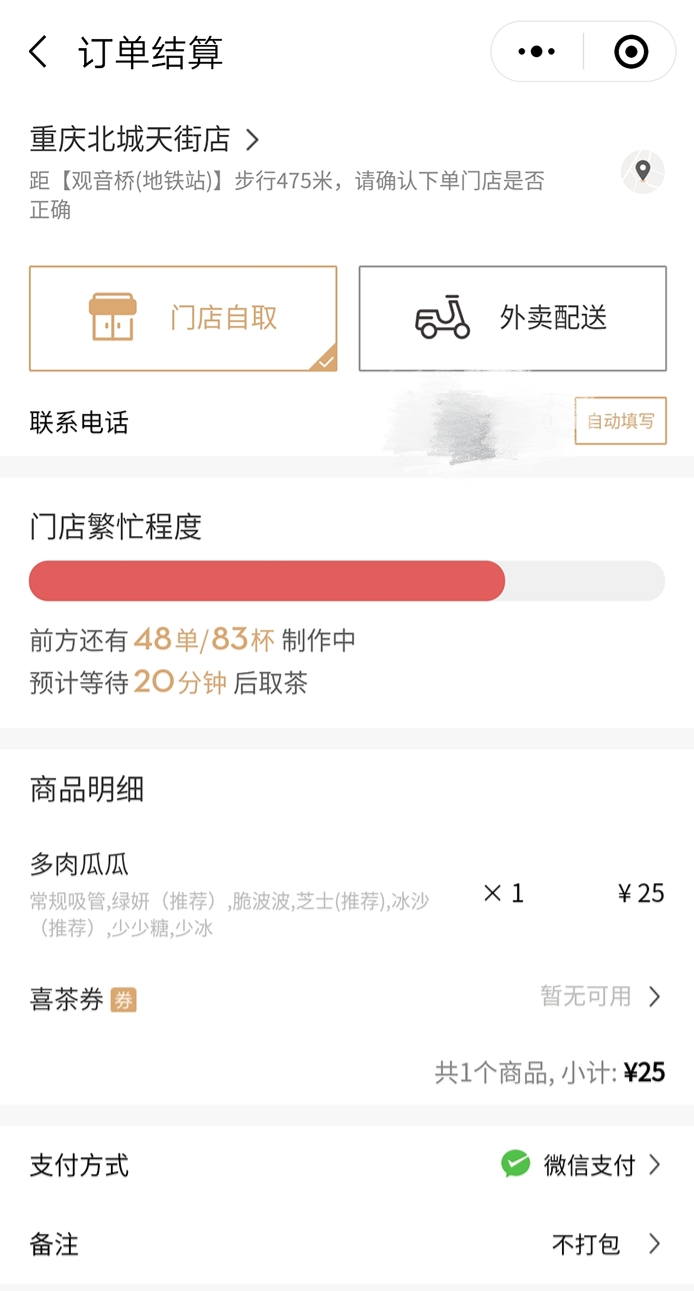The image size is (694, 1291).
Task: Change 支付方式 from 微信支付
Action: pos(347,1165)
